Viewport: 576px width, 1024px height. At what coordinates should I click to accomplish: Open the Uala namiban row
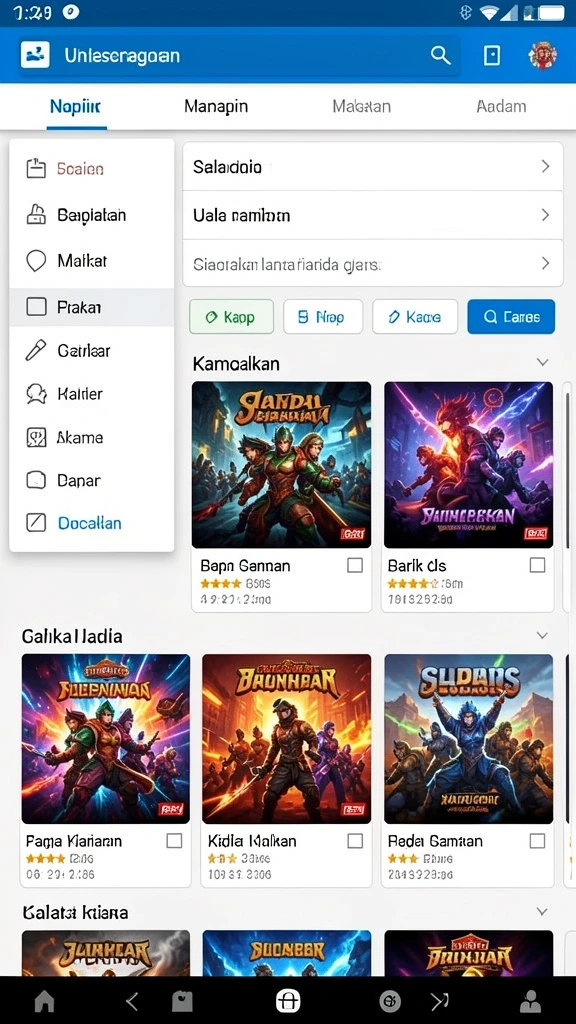(x=373, y=215)
